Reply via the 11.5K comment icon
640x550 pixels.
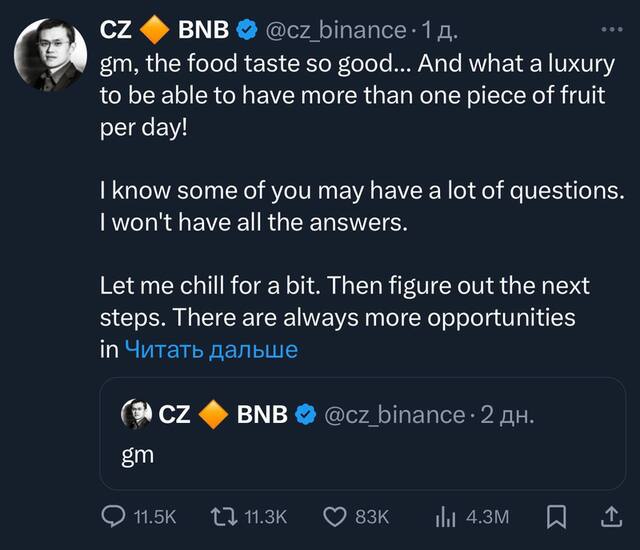click(x=115, y=516)
